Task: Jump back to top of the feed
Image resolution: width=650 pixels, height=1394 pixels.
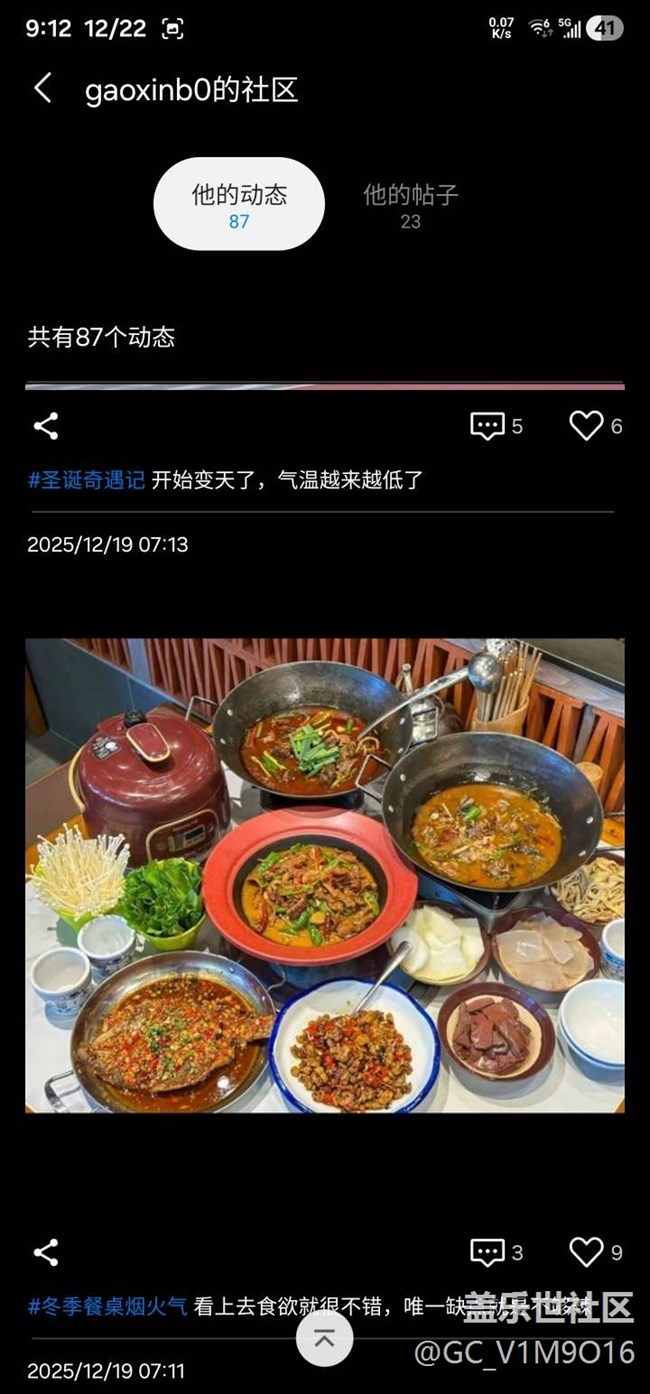Action: (x=324, y=1338)
